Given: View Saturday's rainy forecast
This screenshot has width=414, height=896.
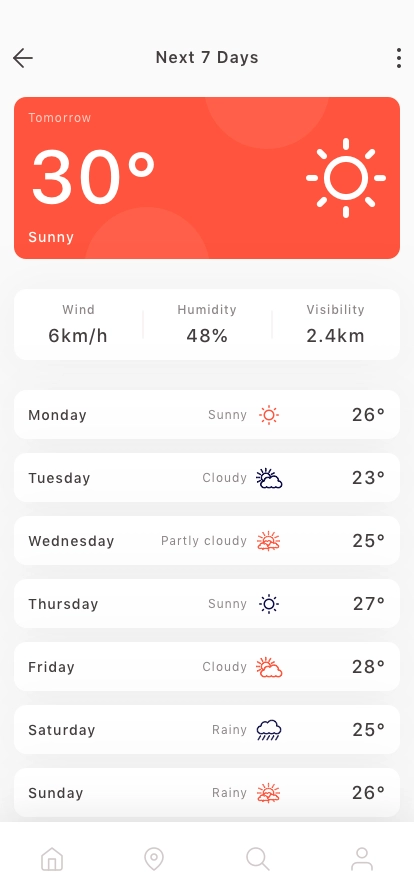Looking at the screenshot, I should (207, 729).
